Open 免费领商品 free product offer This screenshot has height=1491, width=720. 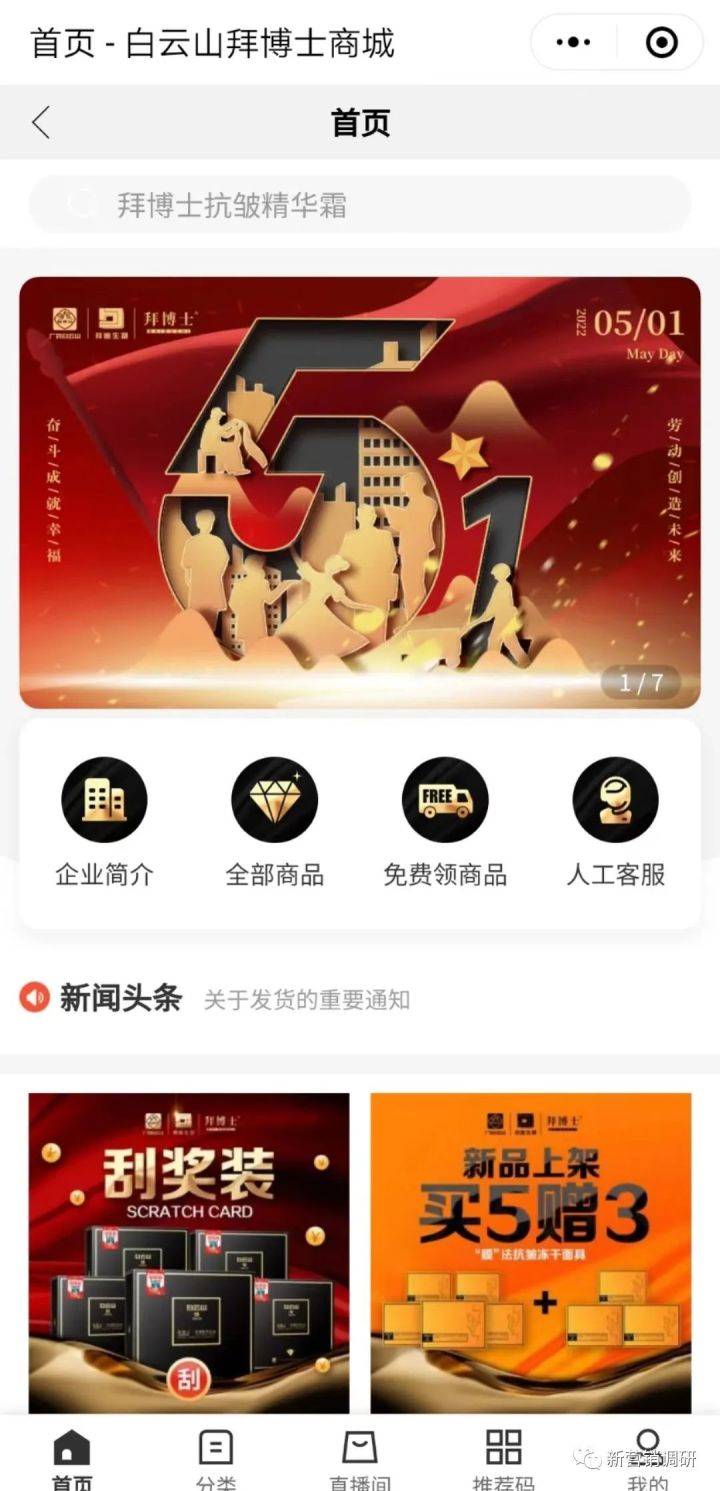[x=445, y=822]
